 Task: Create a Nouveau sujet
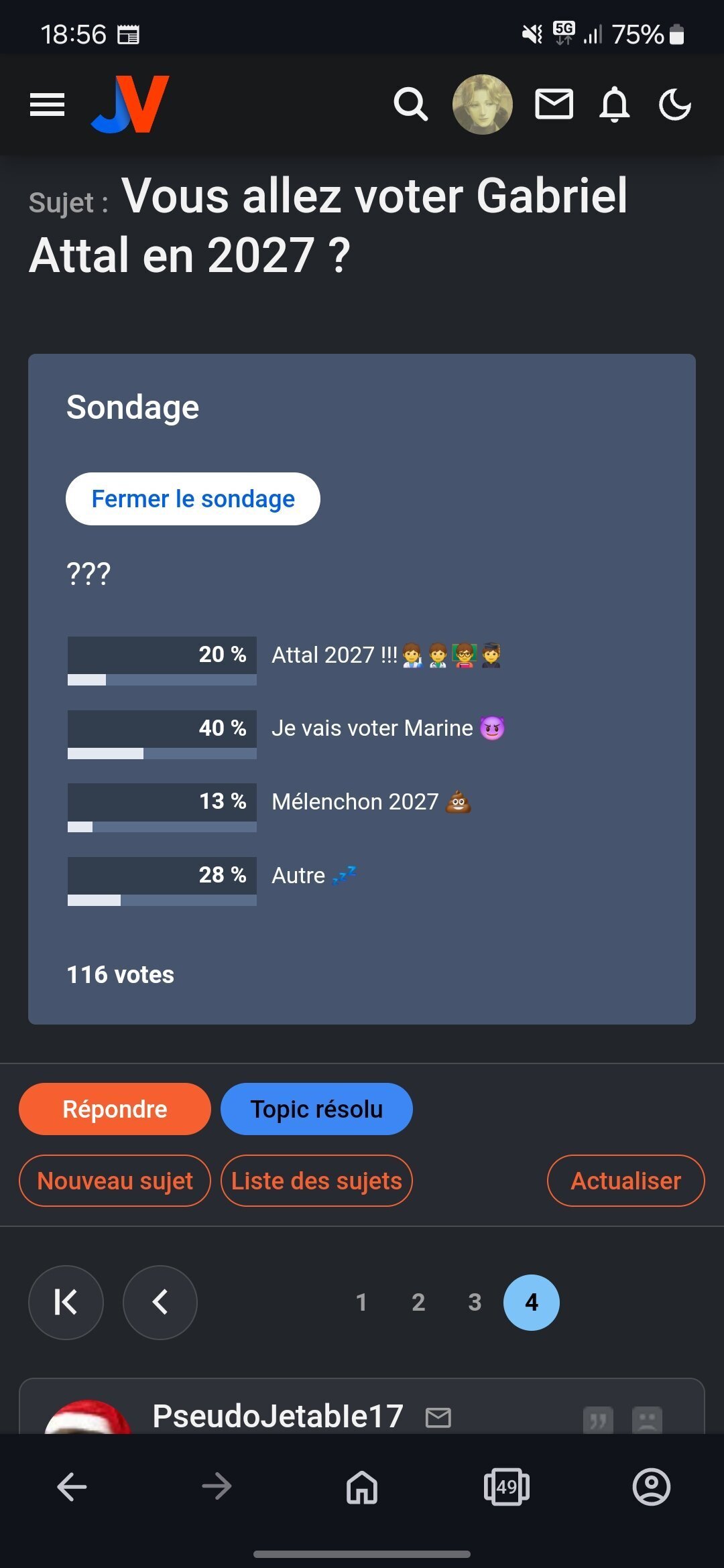115,1181
